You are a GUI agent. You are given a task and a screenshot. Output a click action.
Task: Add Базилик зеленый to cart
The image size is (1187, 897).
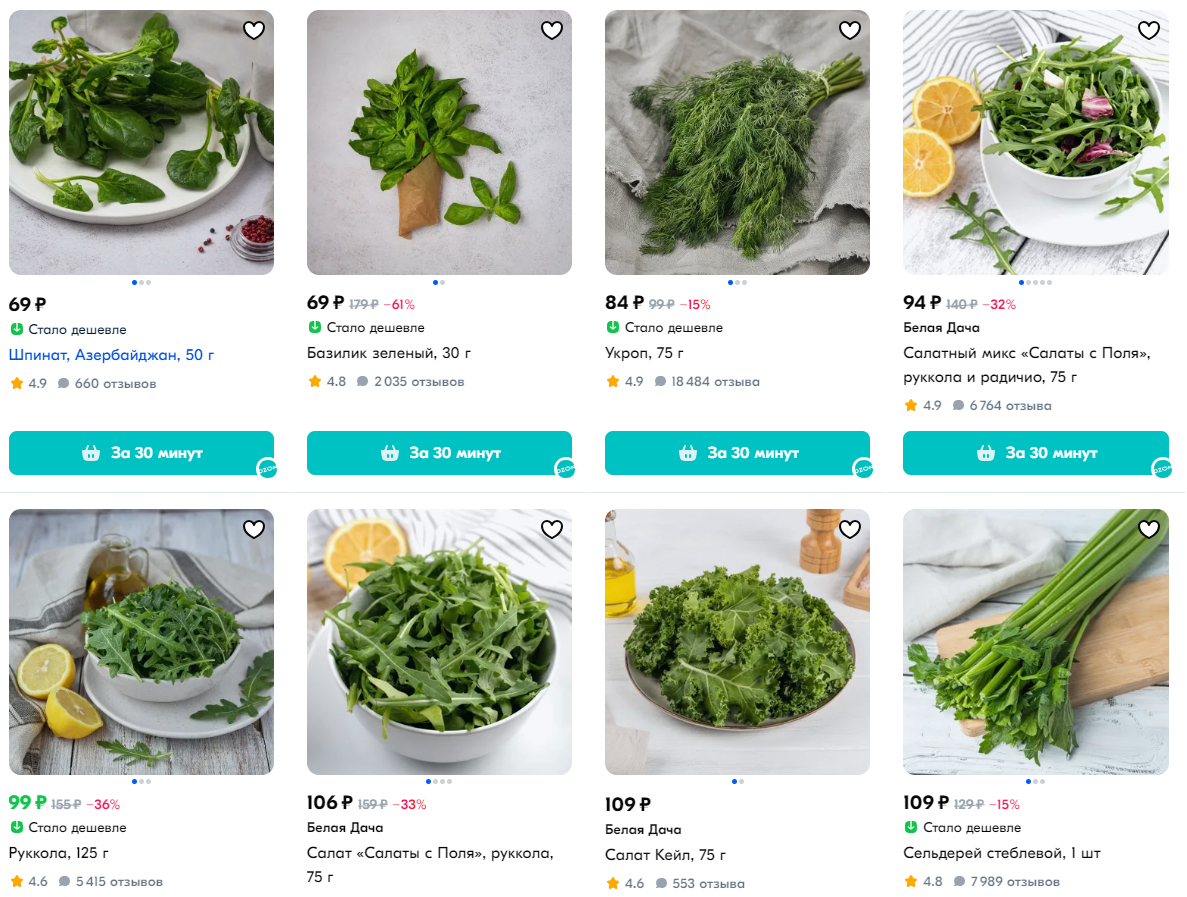[x=439, y=453]
